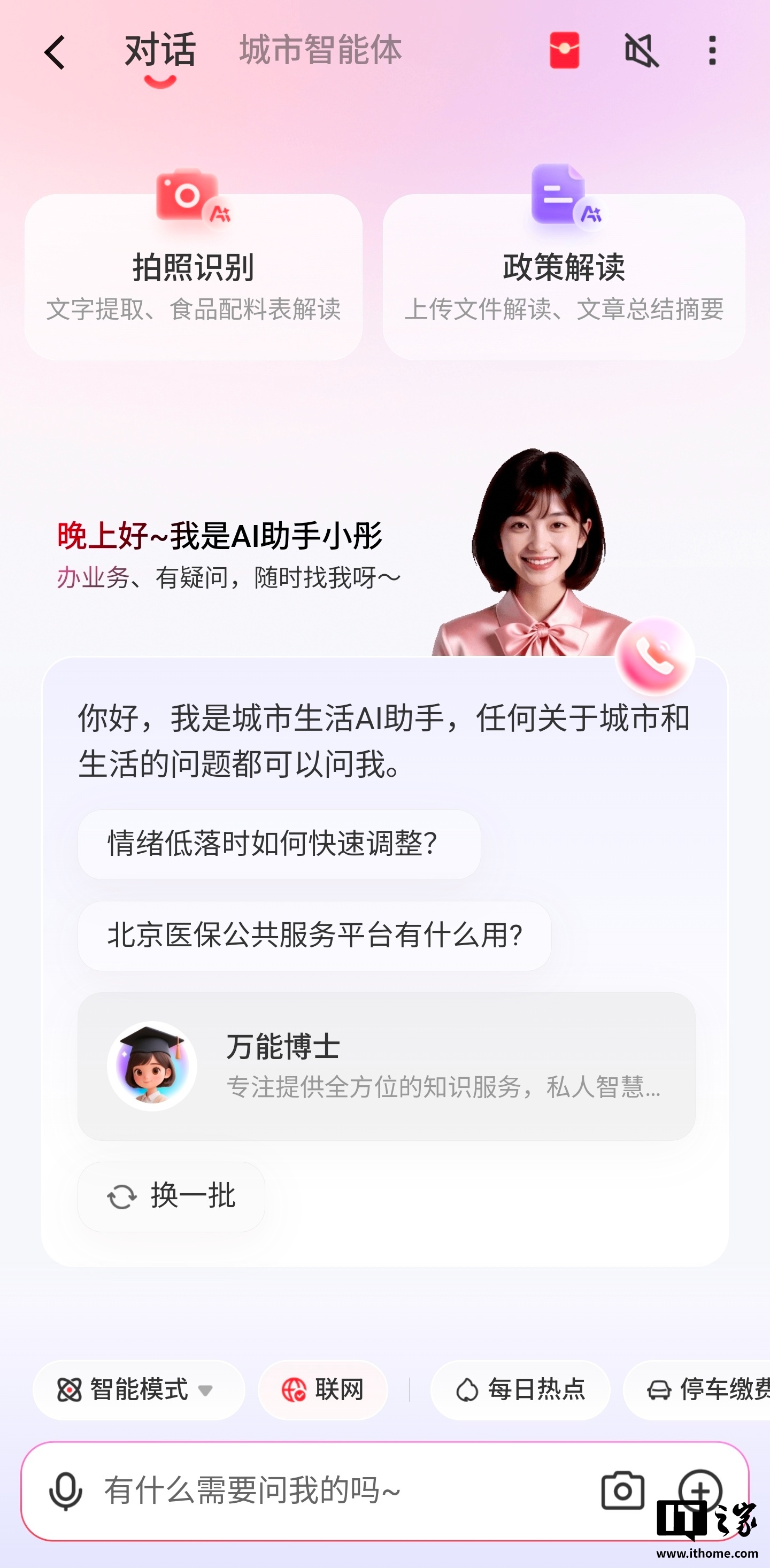
Task: Start a voice call via the phone icon
Action: pos(657,655)
